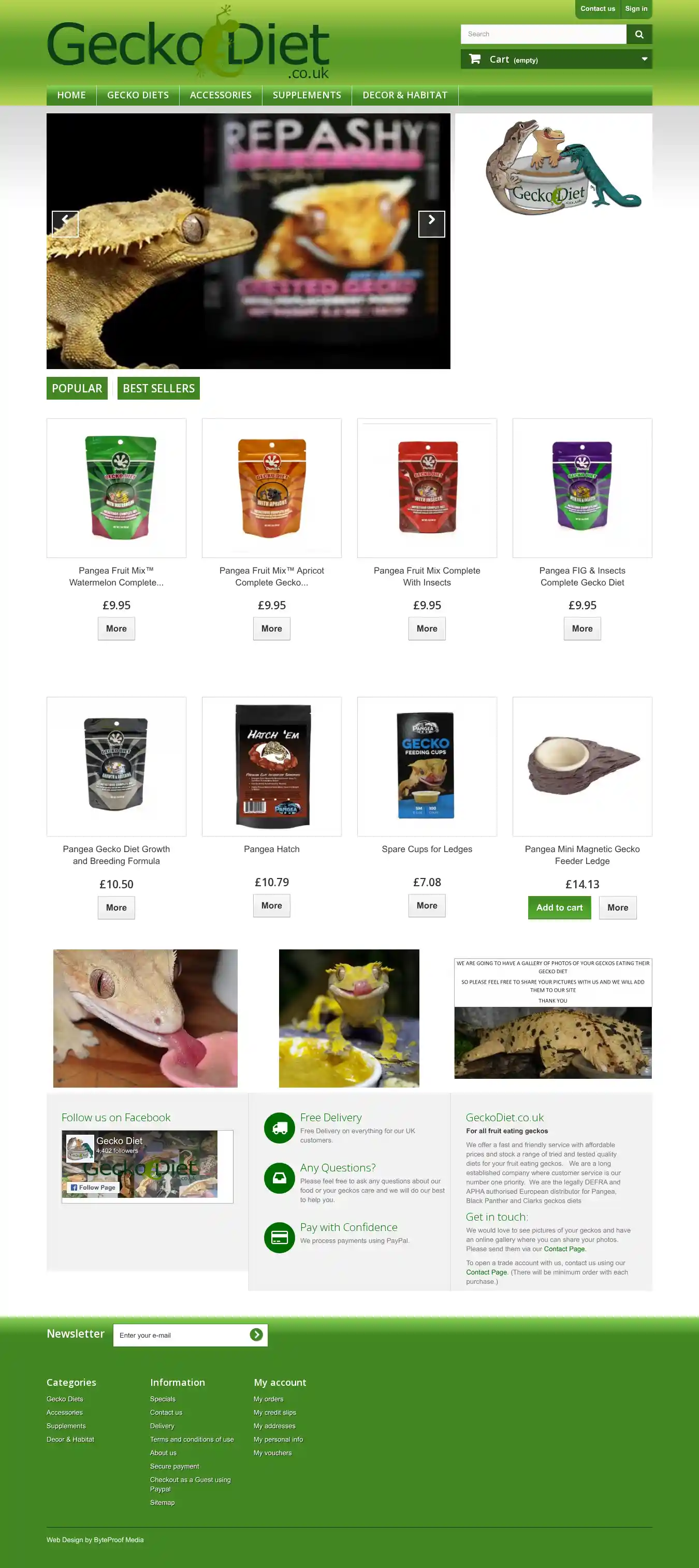Go to Gecko Diets menu
The width and height of the screenshot is (699, 1568).
(x=138, y=95)
